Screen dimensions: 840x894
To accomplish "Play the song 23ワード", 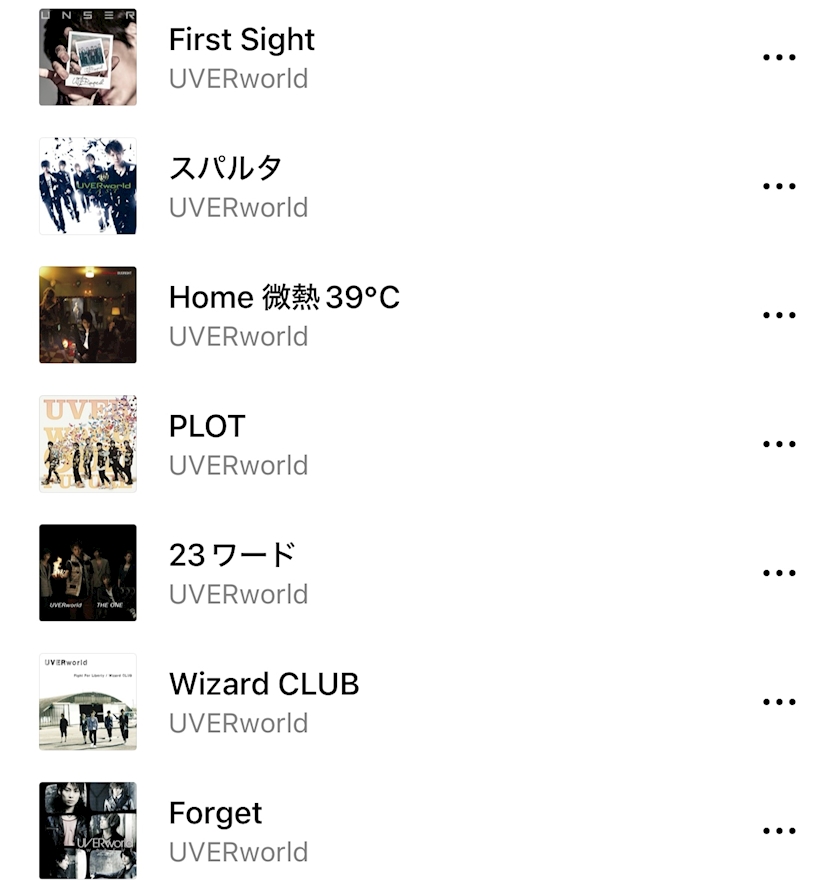I will point(232,556).
